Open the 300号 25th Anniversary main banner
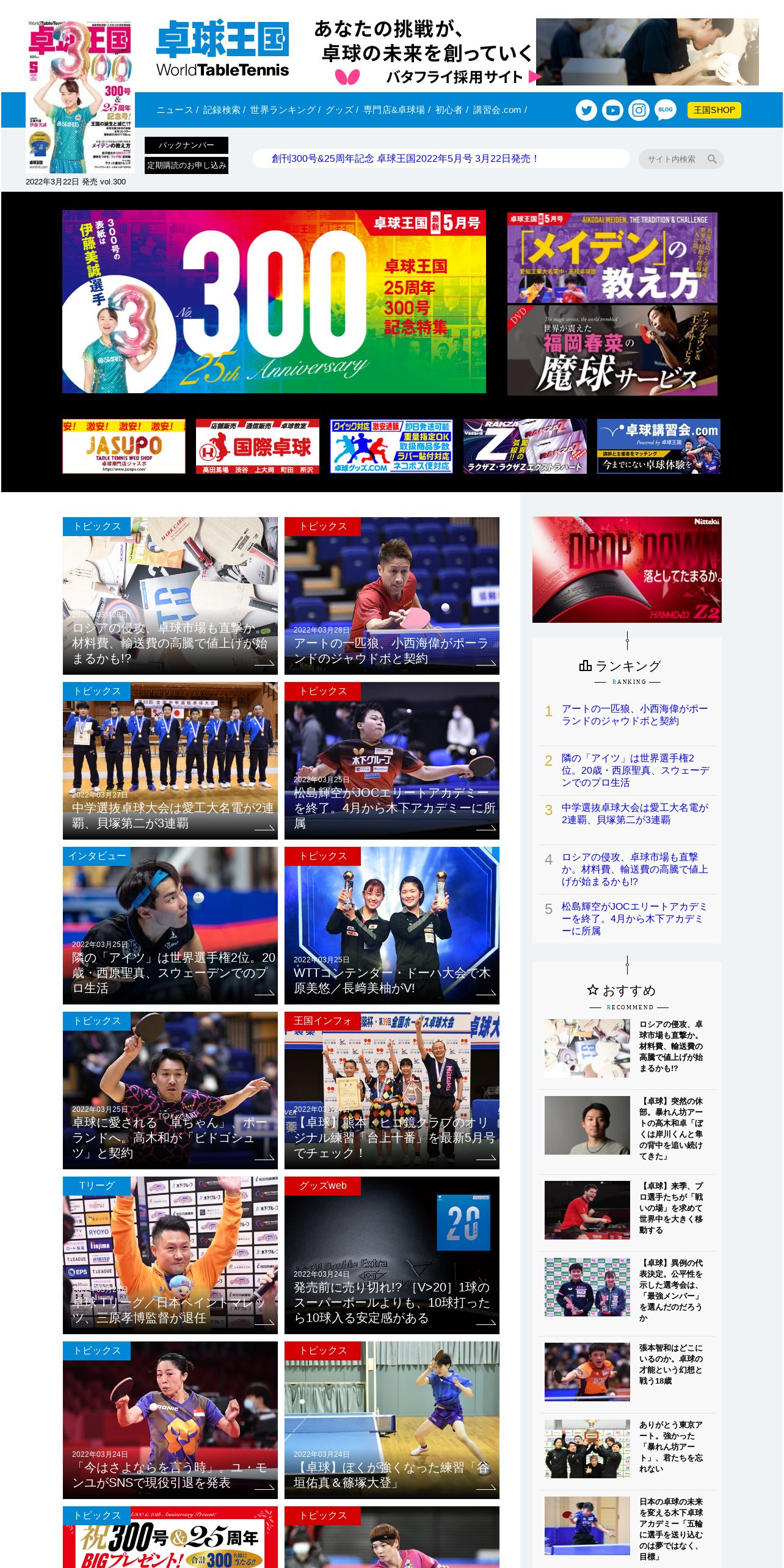 coord(274,302)
